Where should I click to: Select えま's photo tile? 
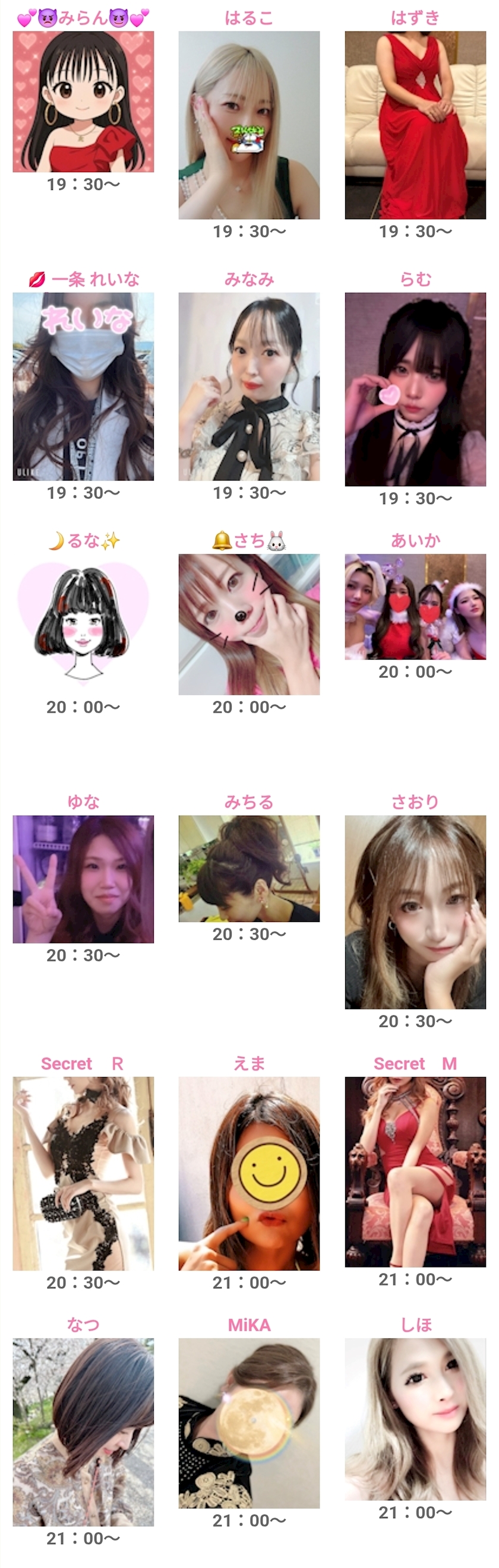pos(248,1174)
